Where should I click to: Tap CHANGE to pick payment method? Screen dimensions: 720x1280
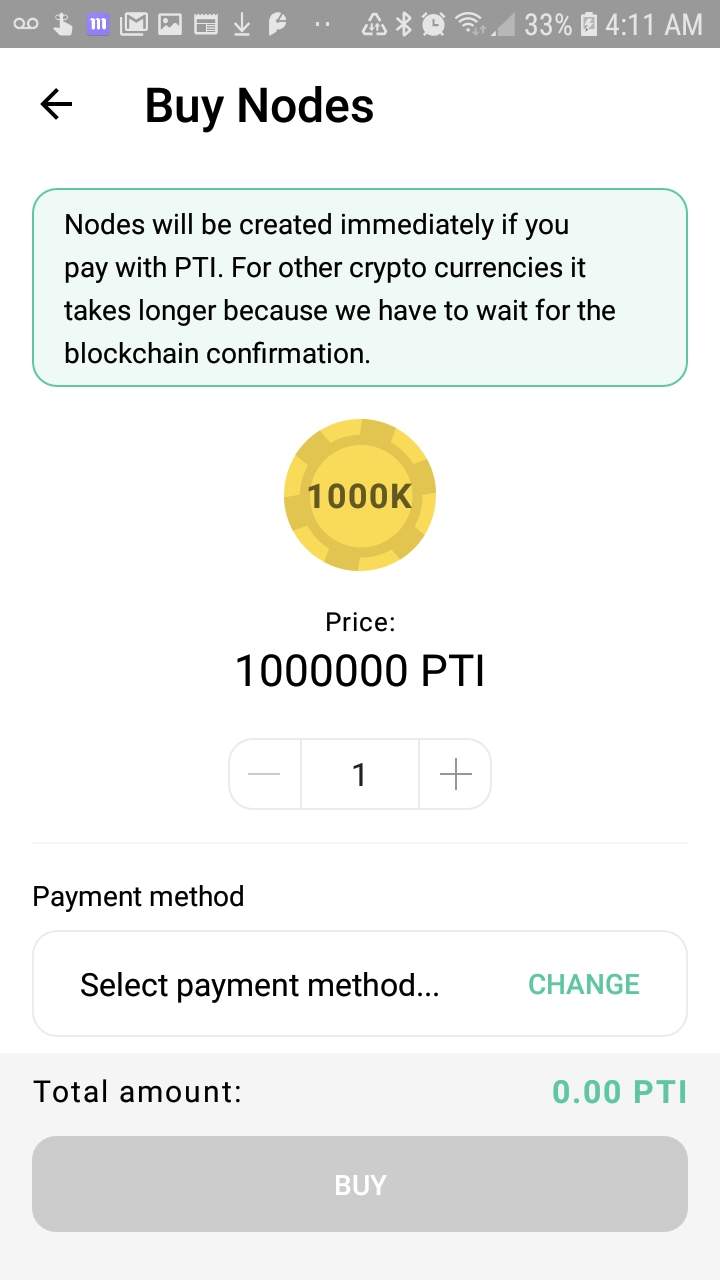[x=583, y=984]
